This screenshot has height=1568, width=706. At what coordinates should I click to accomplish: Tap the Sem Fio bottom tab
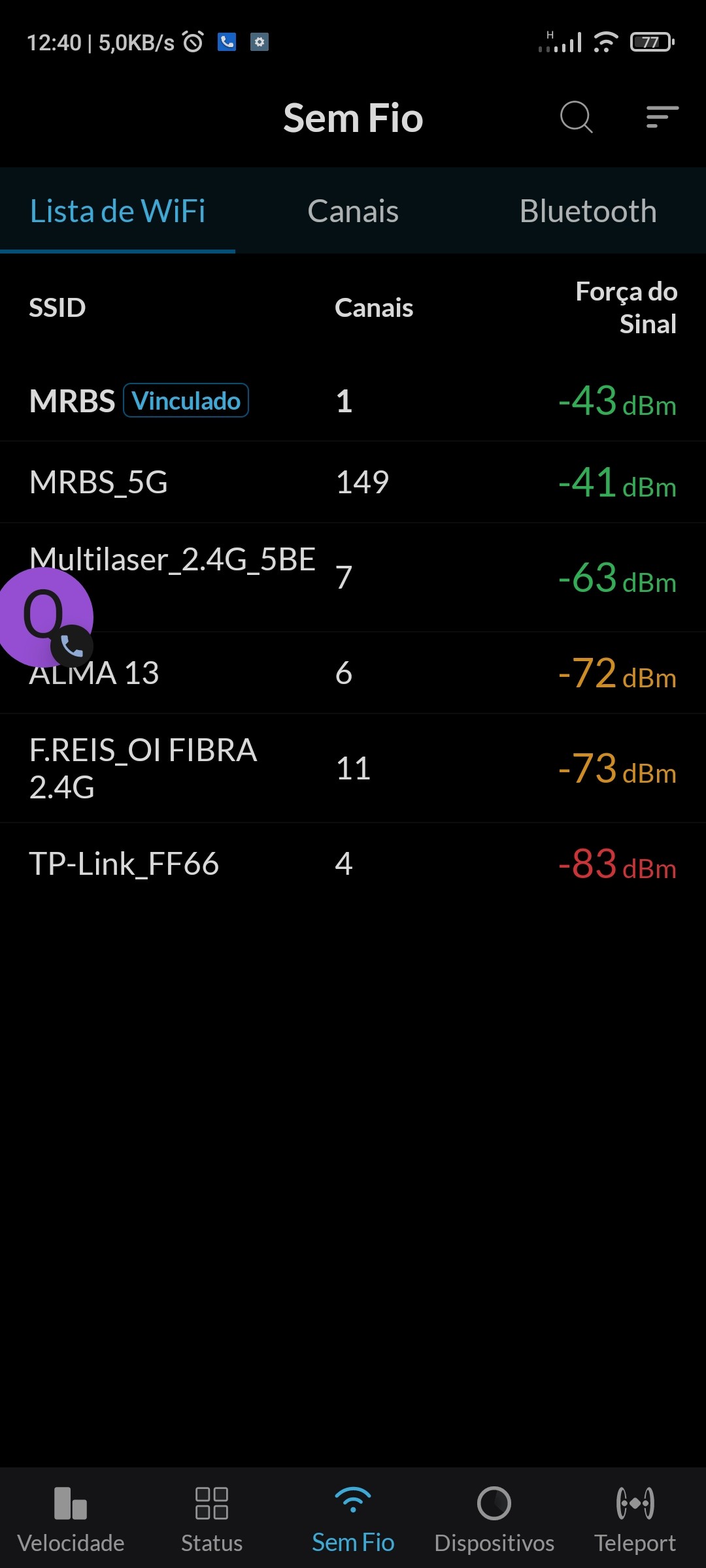(353, 1520)
